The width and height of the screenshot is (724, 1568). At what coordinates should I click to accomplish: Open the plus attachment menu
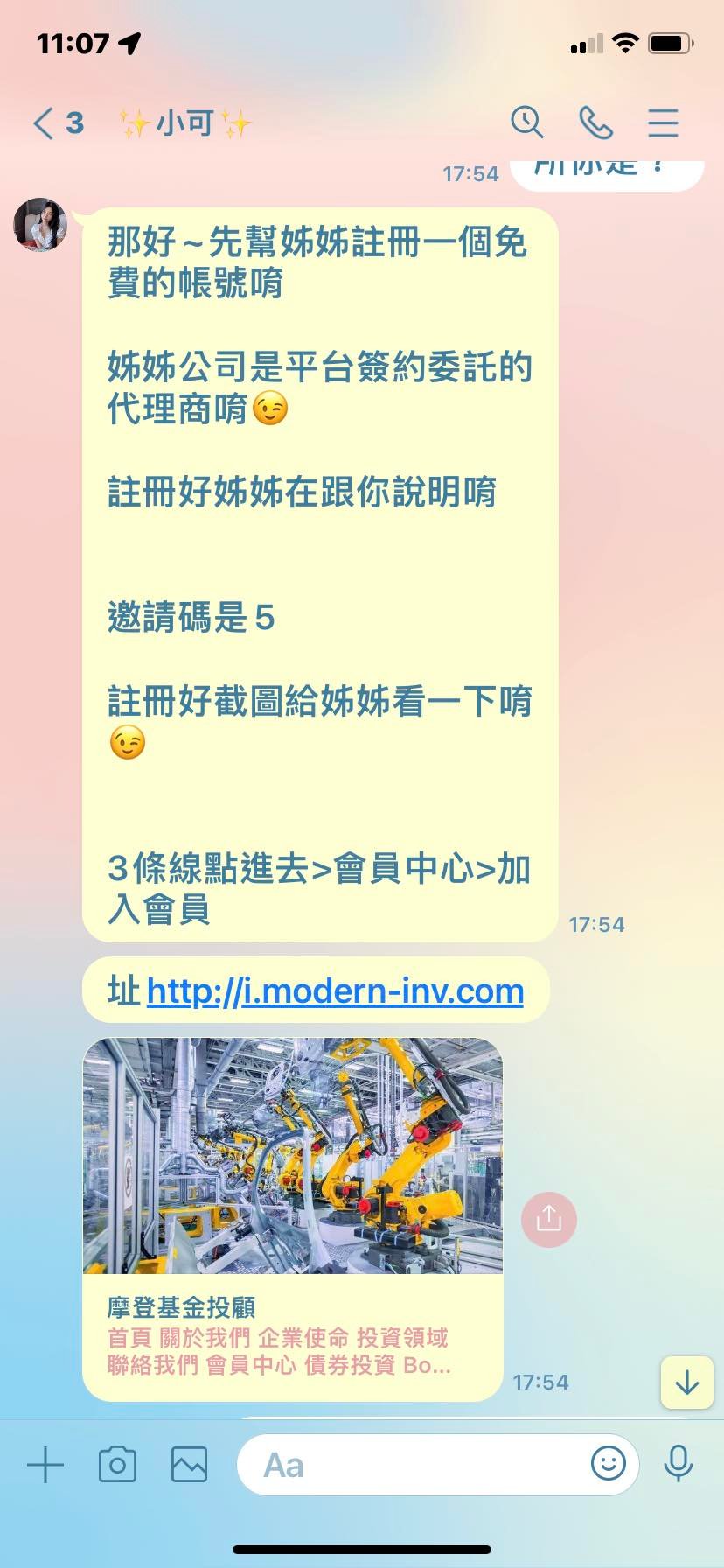45,1465
